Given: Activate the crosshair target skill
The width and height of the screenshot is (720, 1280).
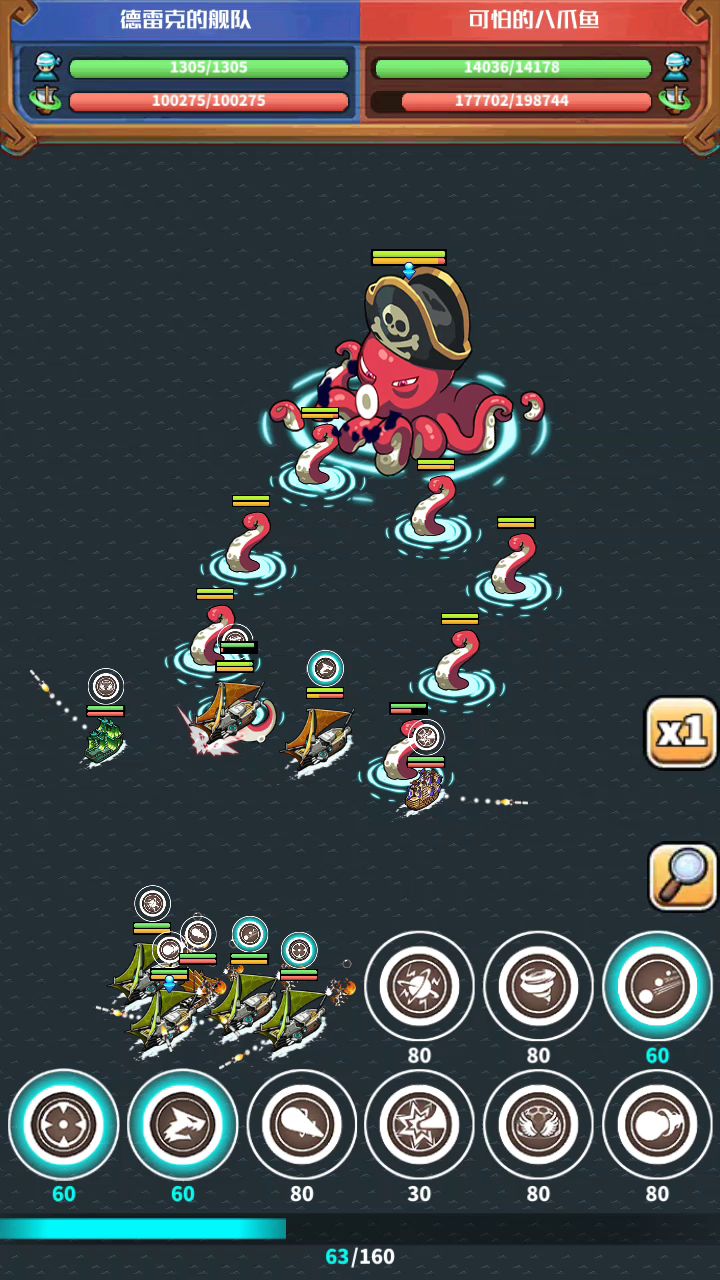Looking at the screenshot, I should tap(64, 1124).
